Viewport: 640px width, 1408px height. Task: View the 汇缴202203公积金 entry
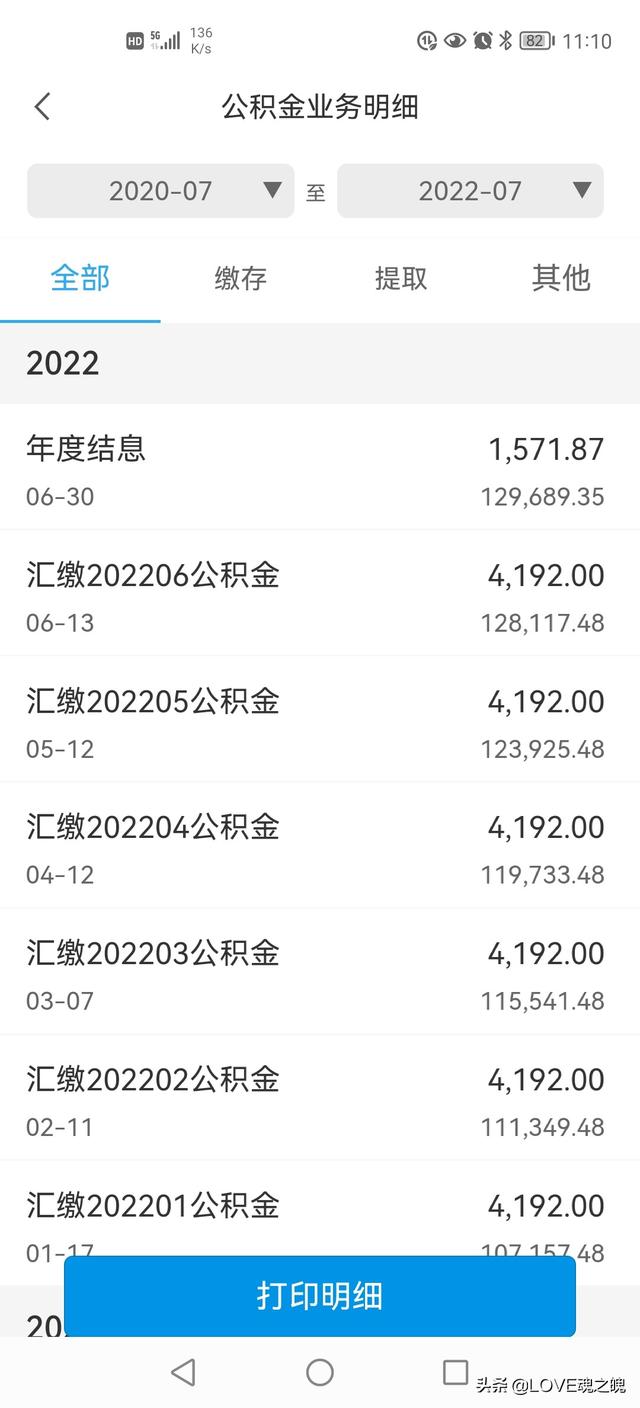[320, 971]
